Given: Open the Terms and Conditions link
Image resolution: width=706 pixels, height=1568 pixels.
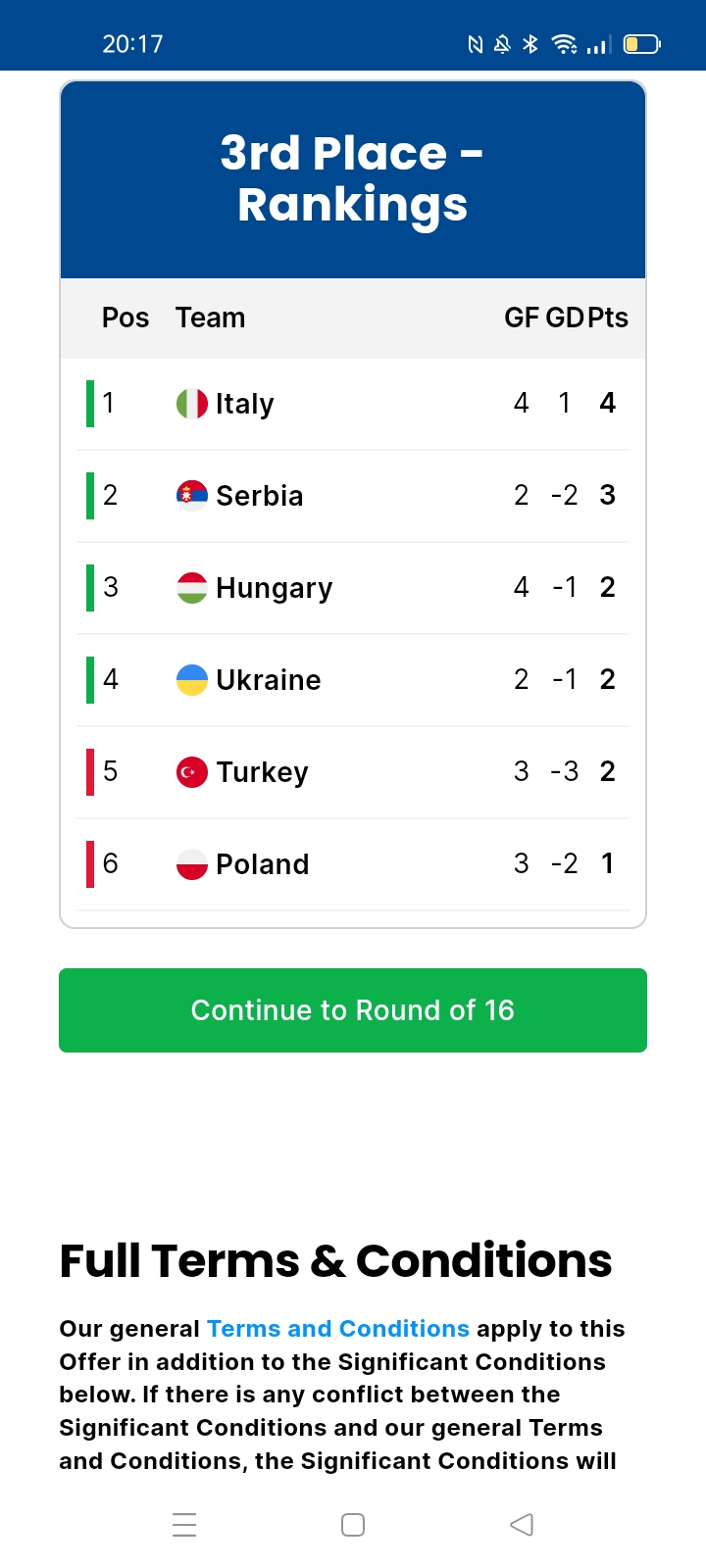Looking at the screenshot, I should (338, 1329).
